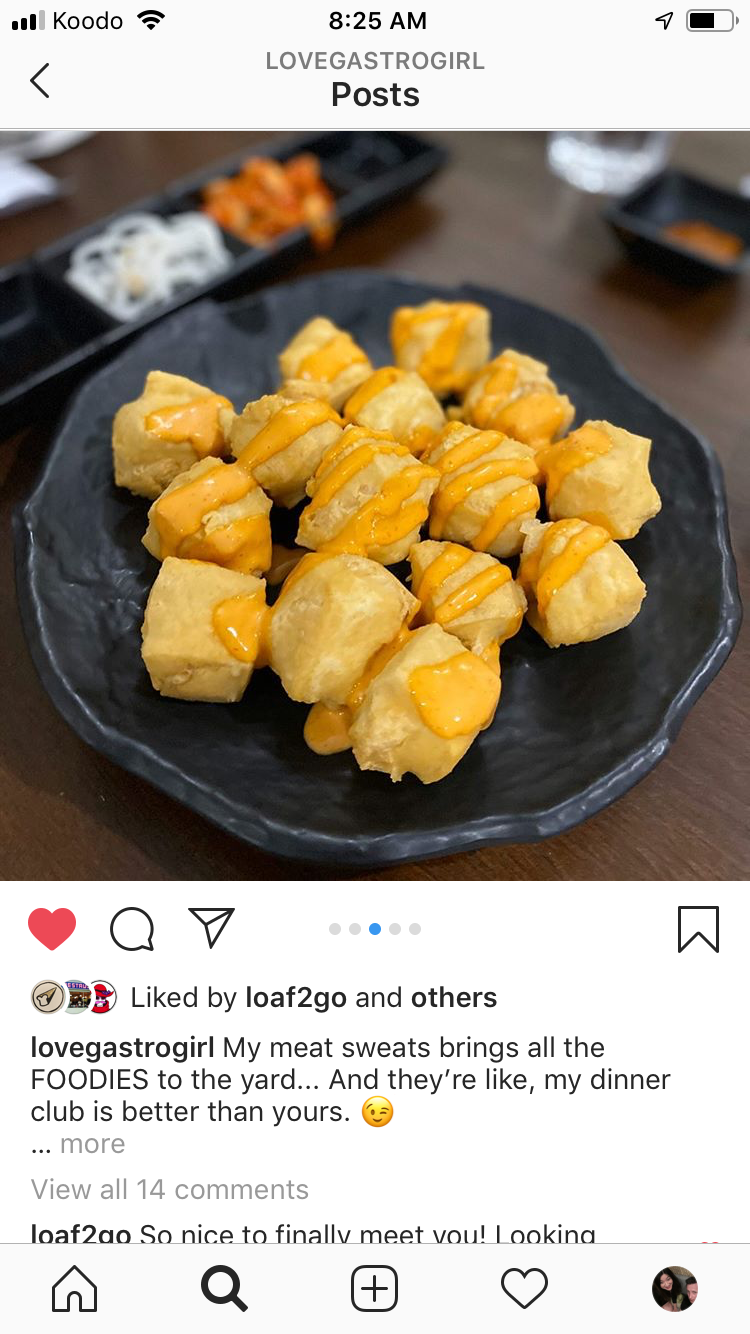Open activity notifications heart icon
The width and height of the screenshot is (750, 1334).
point(524,1289)
